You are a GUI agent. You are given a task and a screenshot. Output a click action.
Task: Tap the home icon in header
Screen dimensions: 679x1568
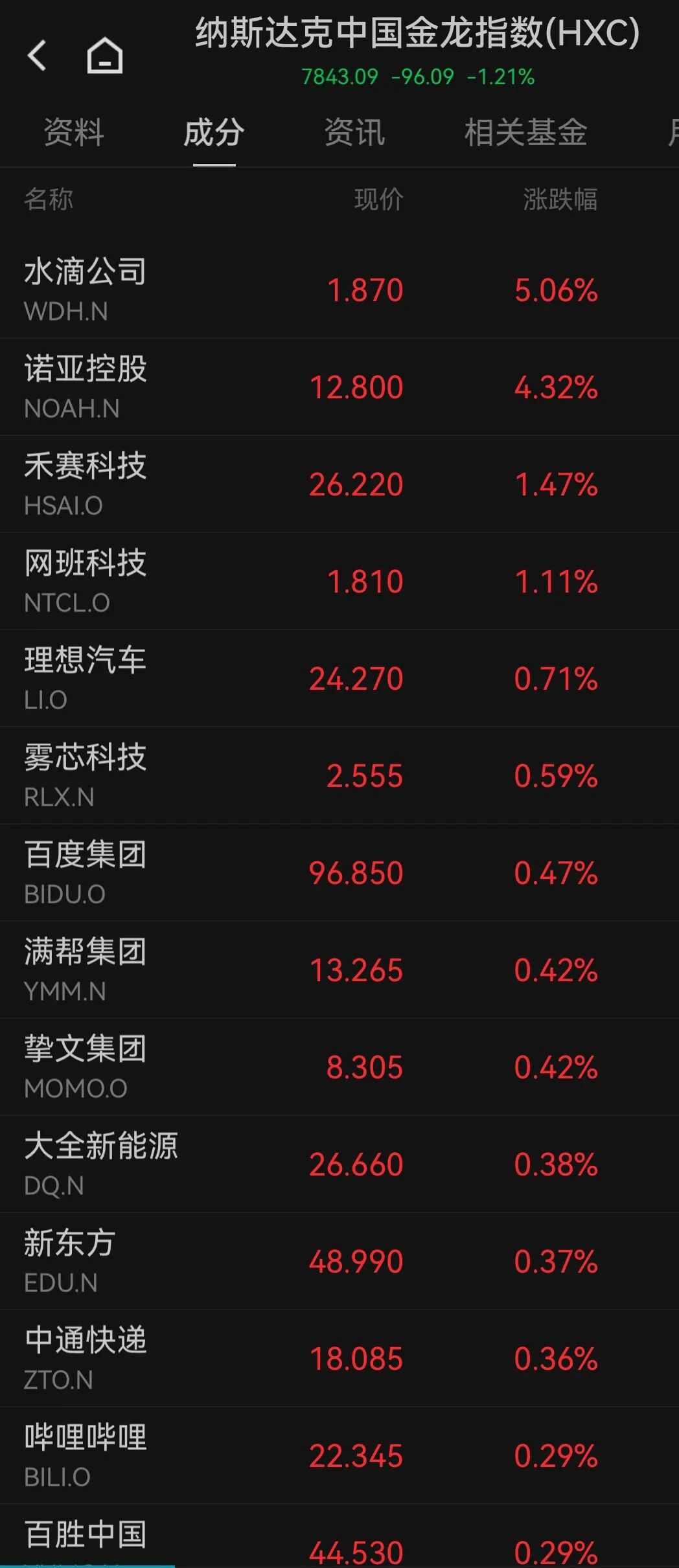[105, 55]
